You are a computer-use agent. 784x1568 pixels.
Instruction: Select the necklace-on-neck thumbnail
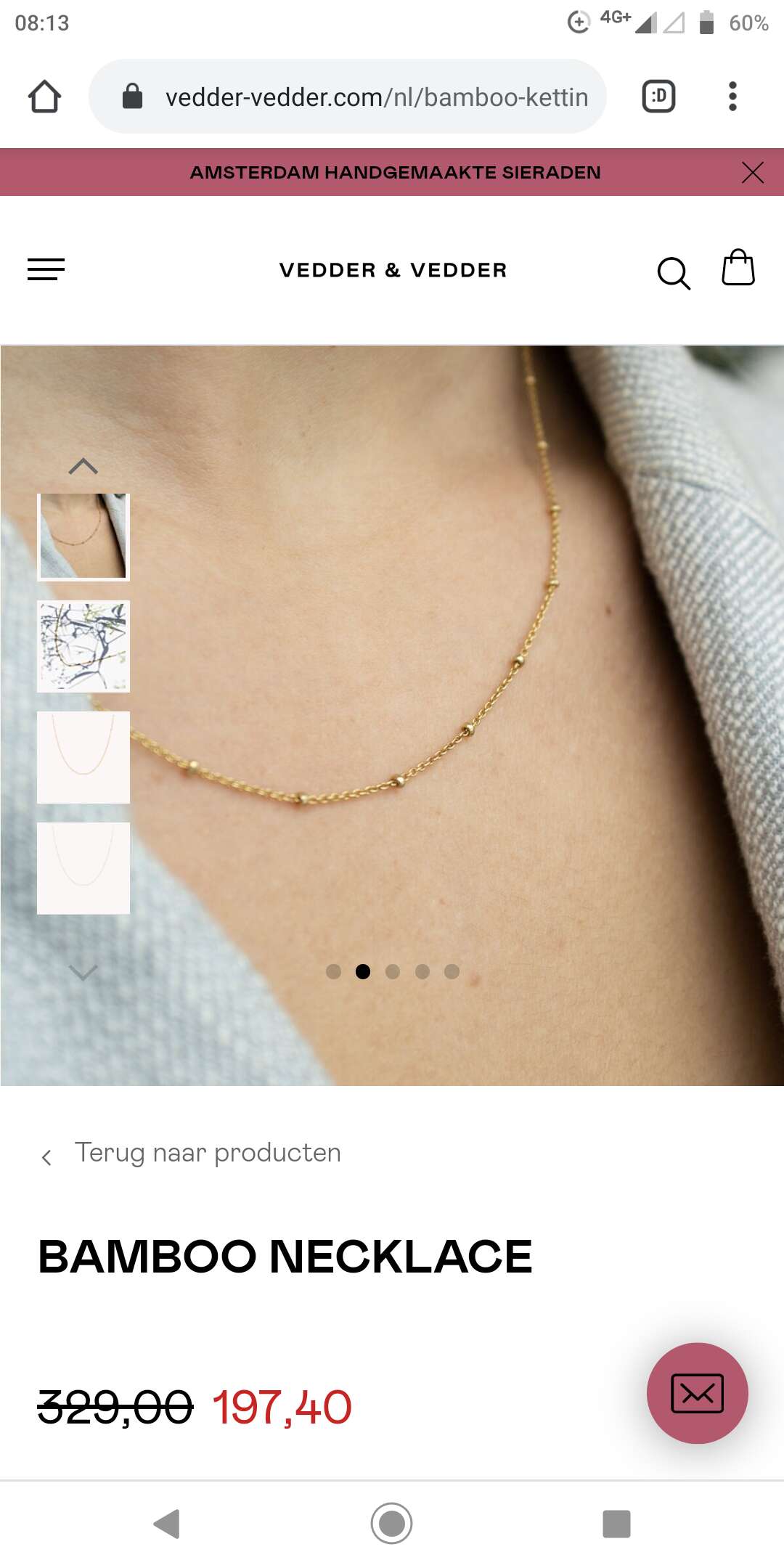83,536
